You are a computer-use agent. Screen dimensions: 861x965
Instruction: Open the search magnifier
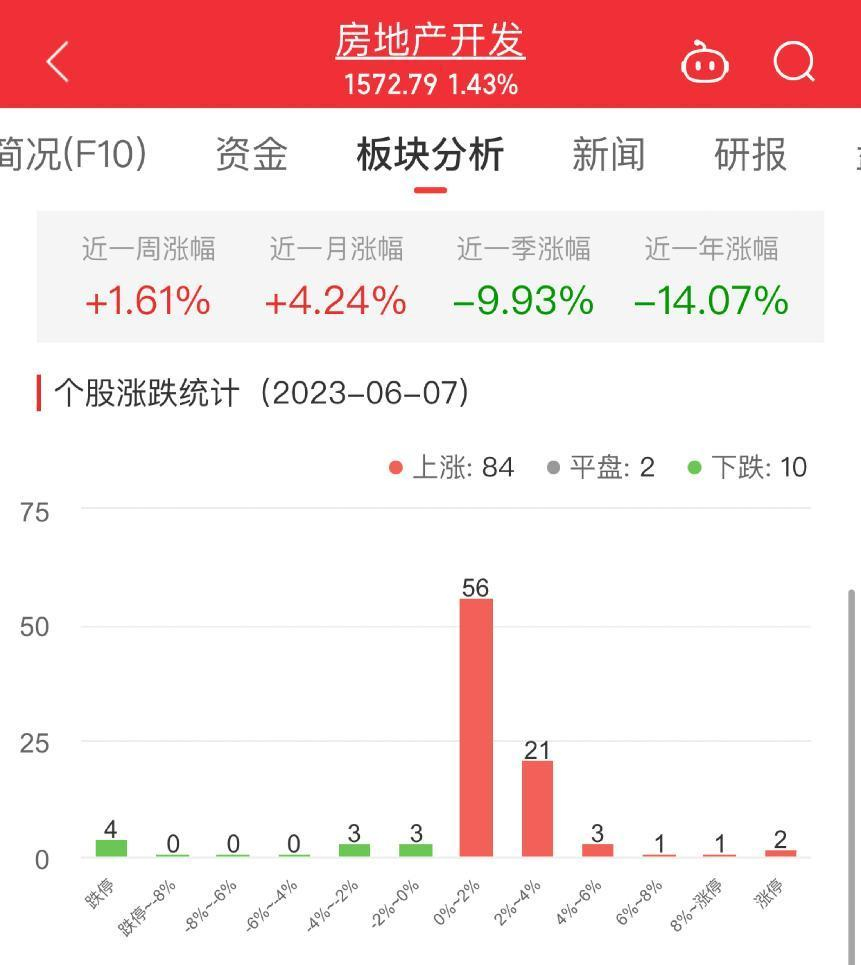[794, 62]
